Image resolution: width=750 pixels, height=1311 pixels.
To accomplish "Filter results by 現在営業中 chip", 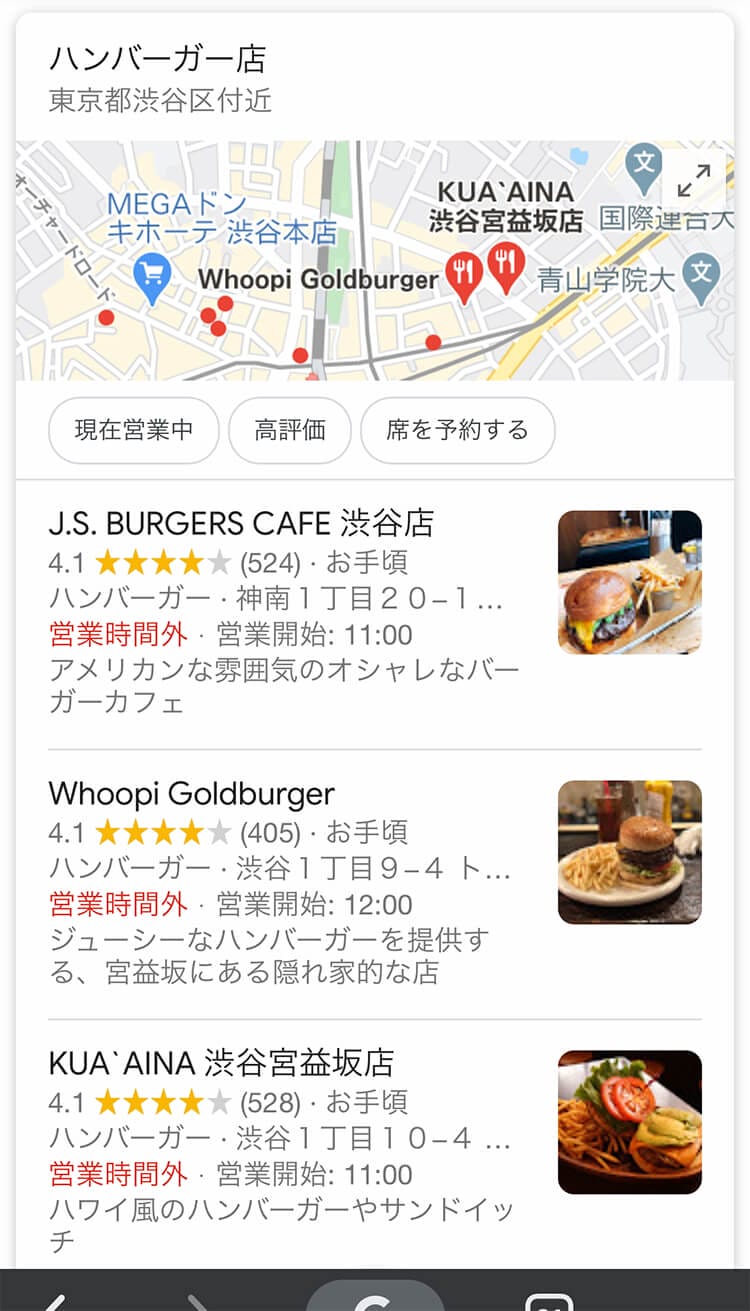I will 134,431.
